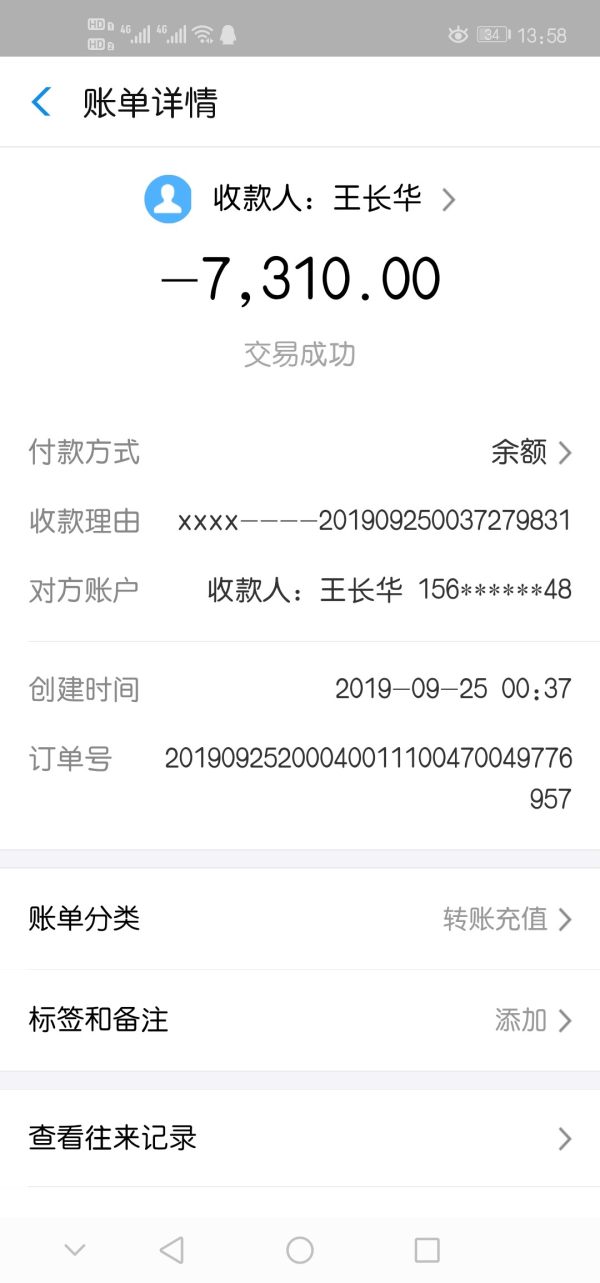Tap the system home button
The image size is (600, 1283).
[x=300, y=1250]
